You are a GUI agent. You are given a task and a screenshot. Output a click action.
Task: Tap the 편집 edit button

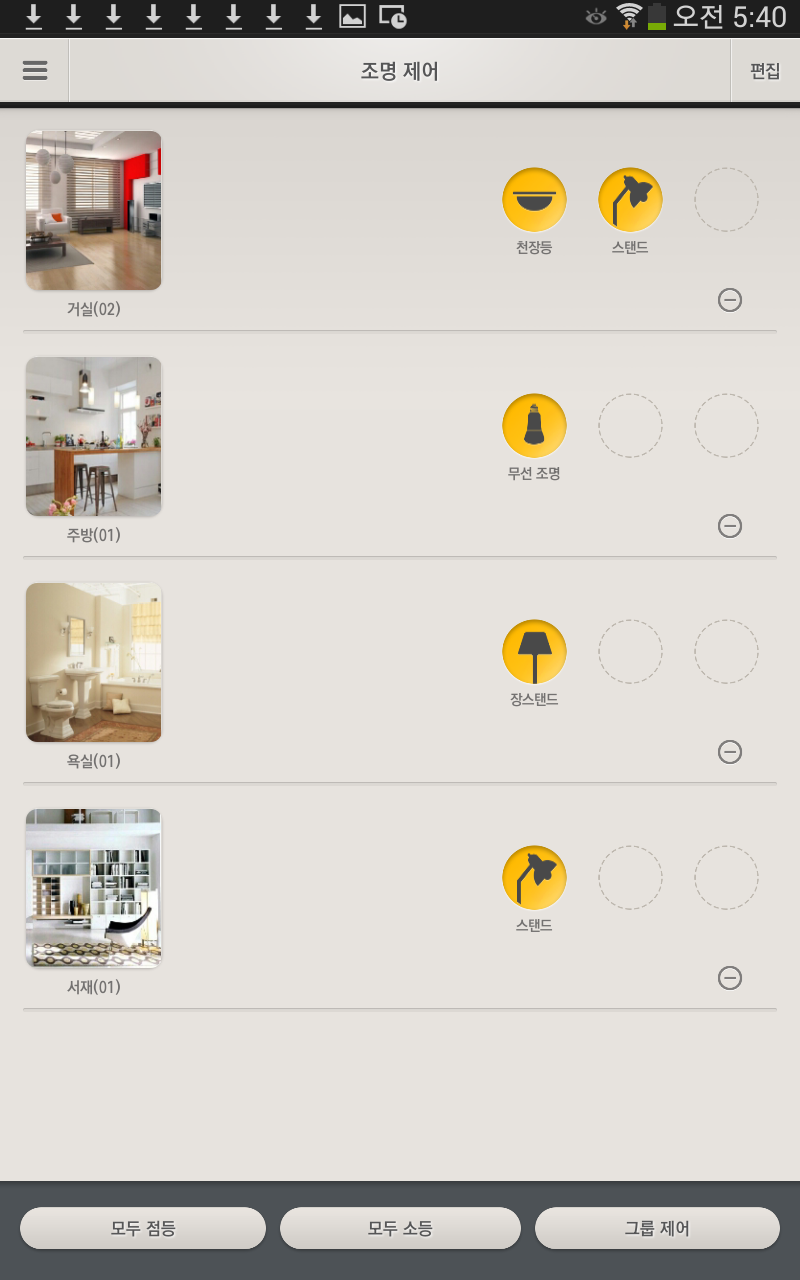(x=765, y=71)
